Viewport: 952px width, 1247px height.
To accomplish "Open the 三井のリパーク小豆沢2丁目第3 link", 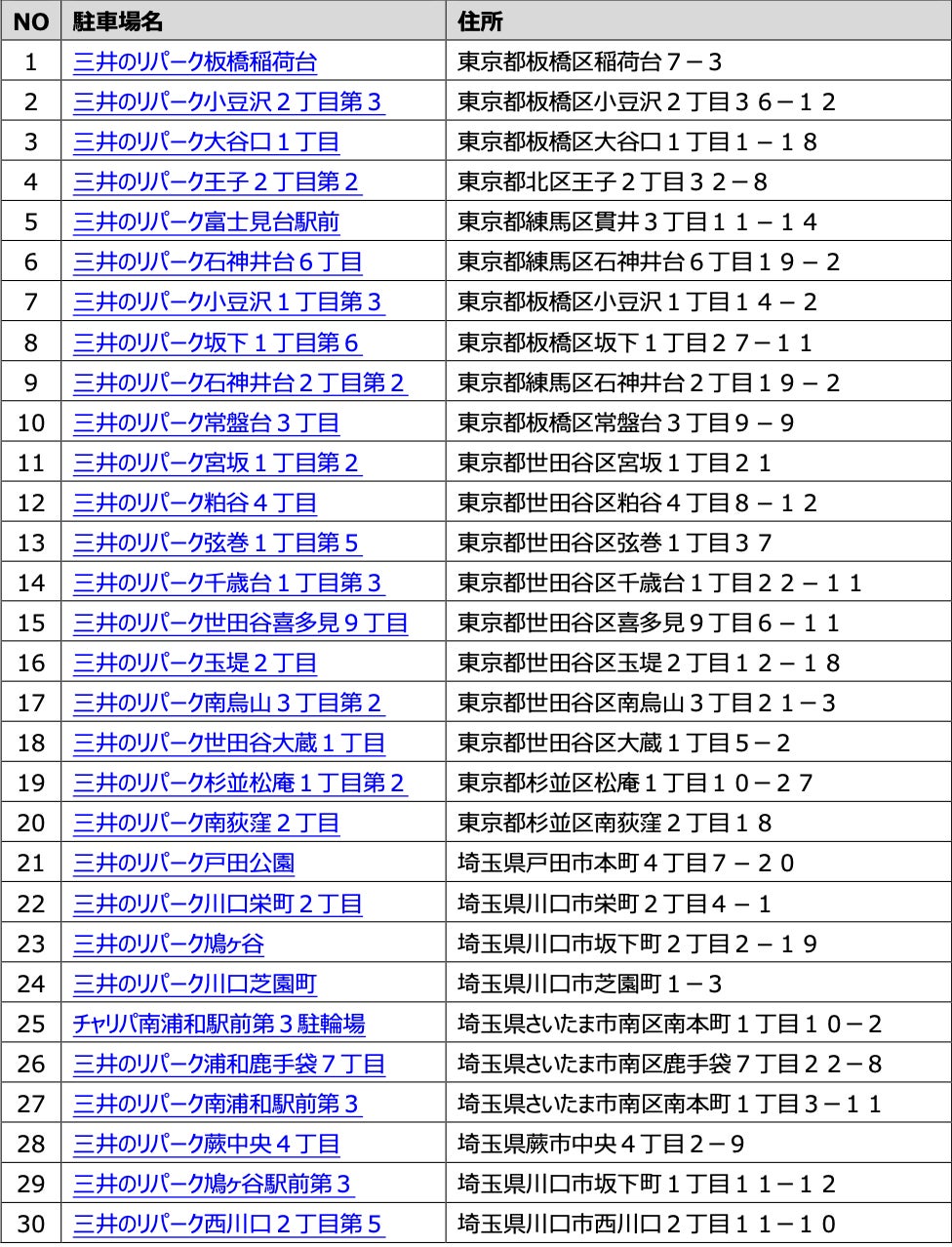I will point(228,102).
